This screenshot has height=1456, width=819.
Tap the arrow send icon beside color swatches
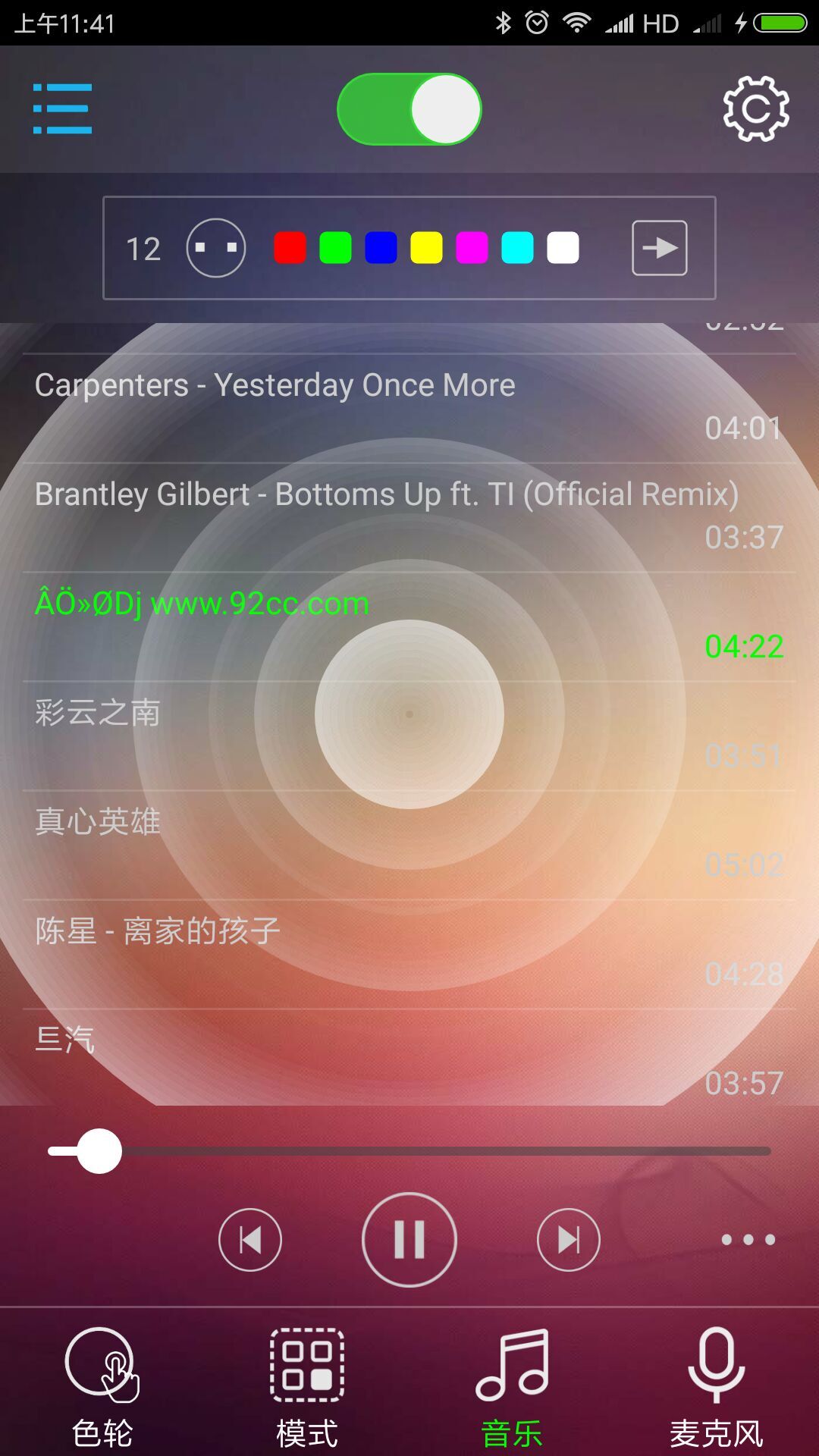658,247
